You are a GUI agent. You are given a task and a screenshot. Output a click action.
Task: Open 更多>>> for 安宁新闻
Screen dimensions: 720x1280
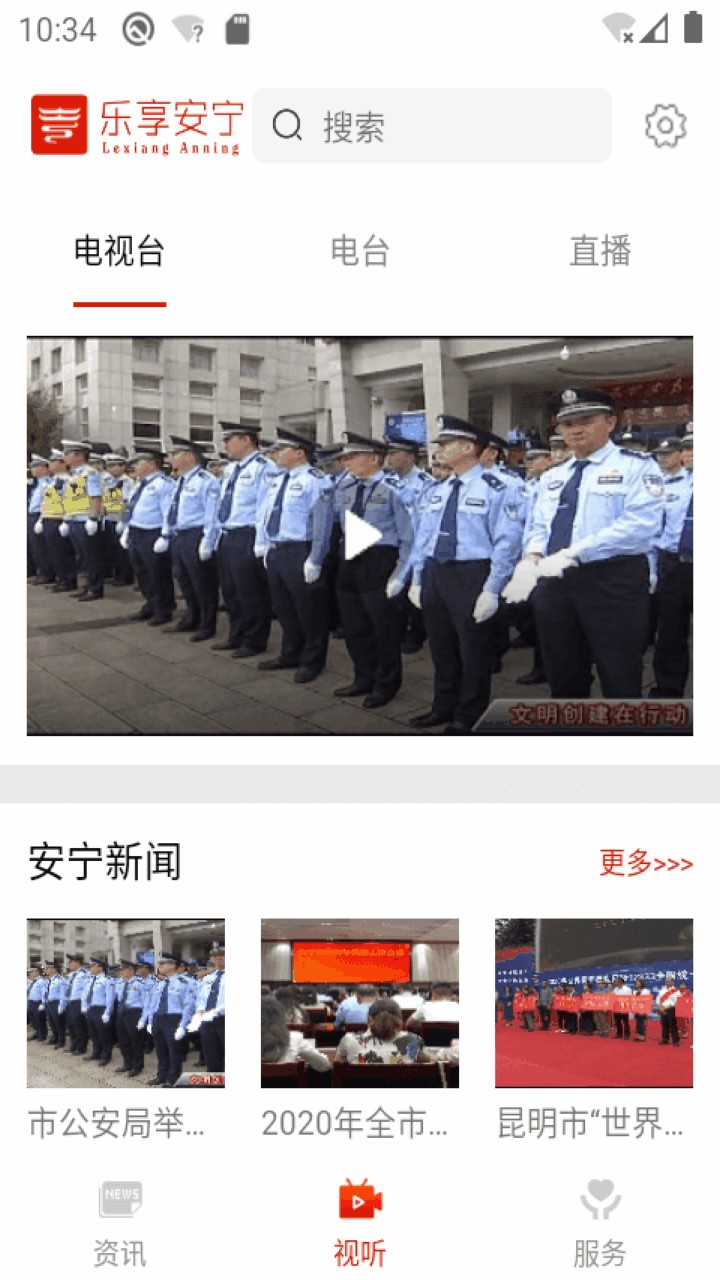645,862
